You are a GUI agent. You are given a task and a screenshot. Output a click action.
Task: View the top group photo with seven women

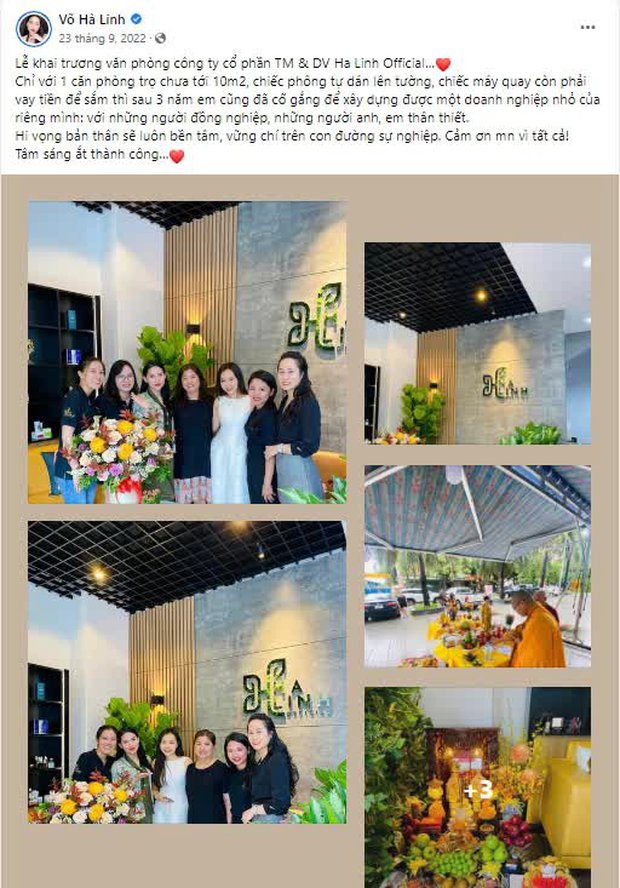pyautogui.click(x=187, y=352)
